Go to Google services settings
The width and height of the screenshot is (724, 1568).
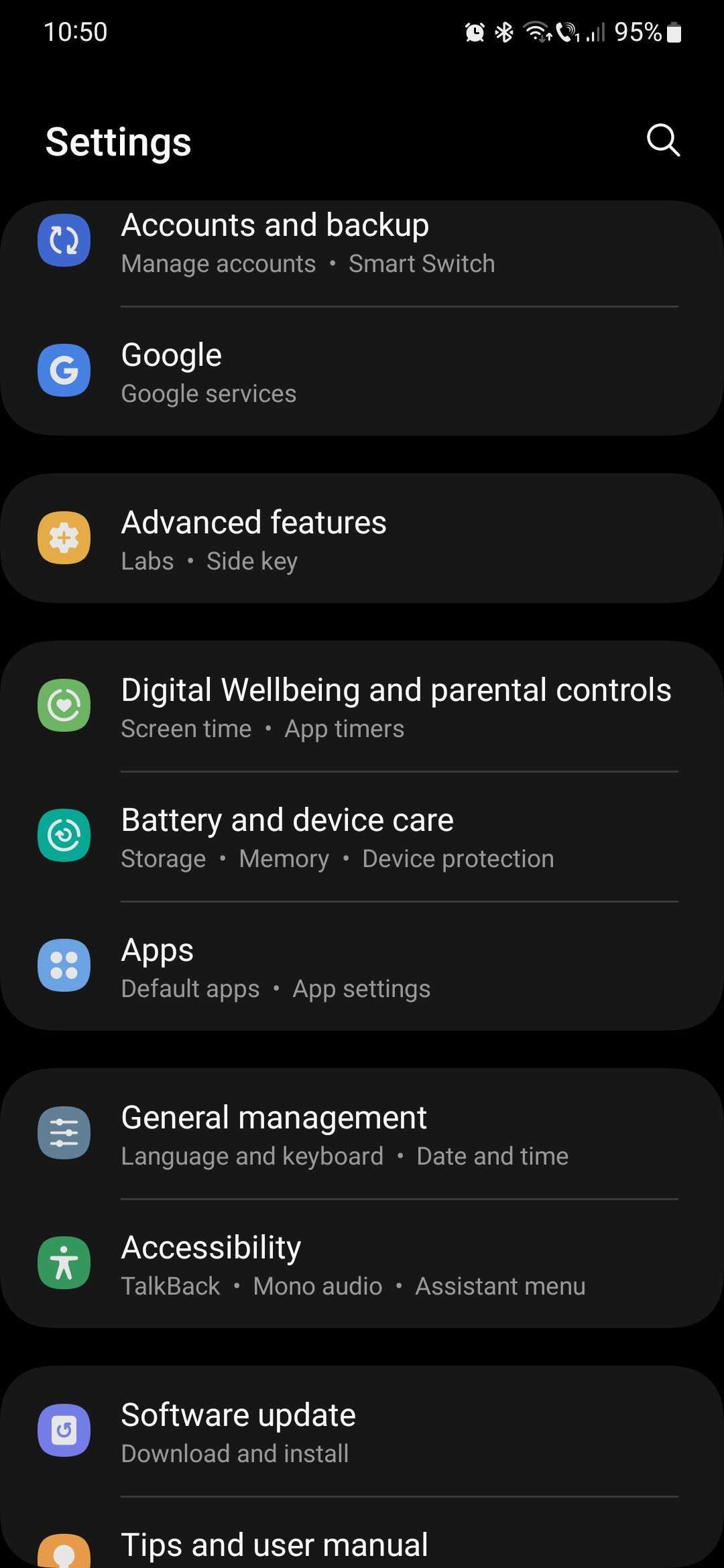(362, 372)
